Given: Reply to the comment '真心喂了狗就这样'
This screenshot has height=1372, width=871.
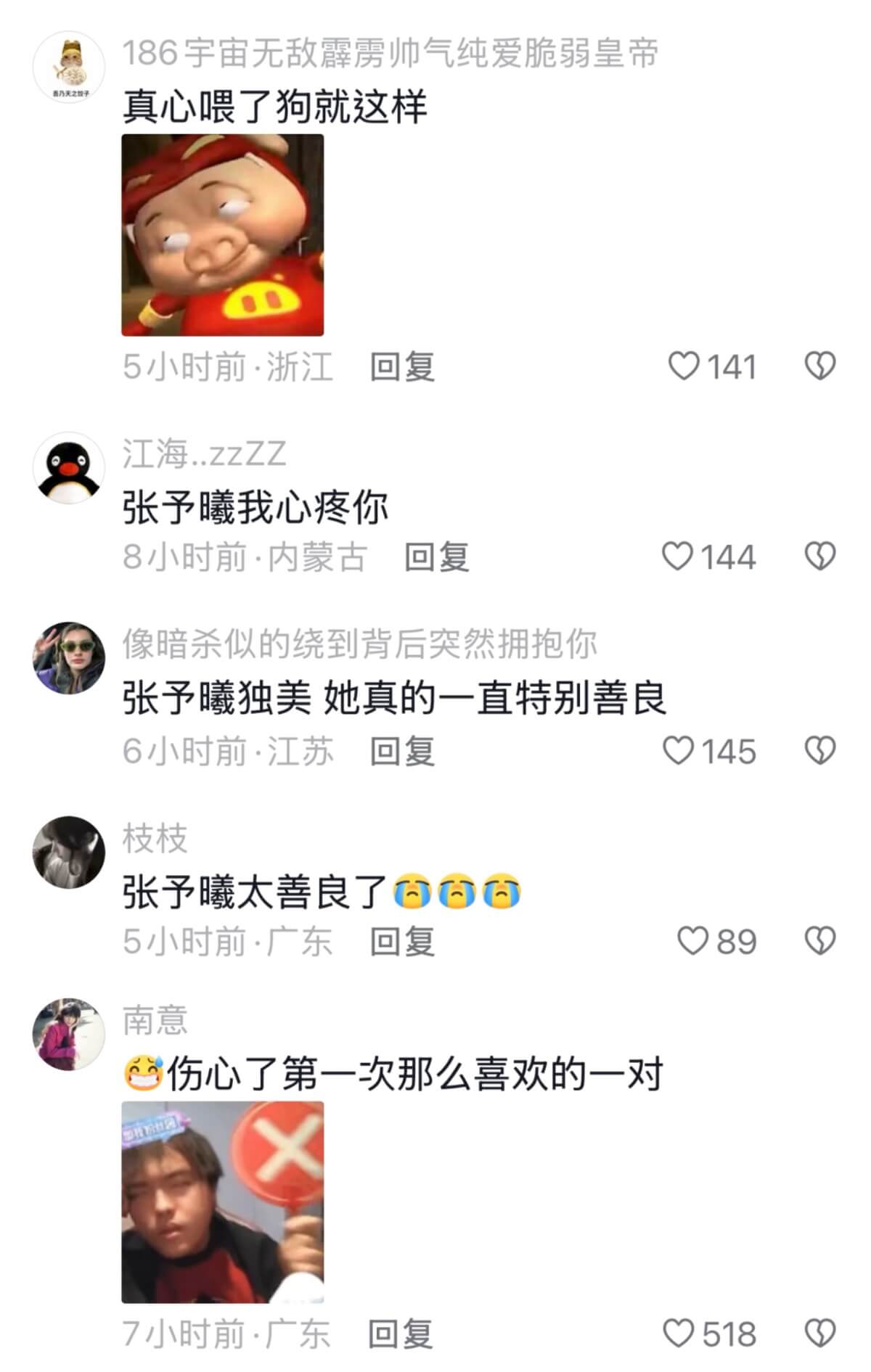Looking at the screenshot, I should pos(402,367).
